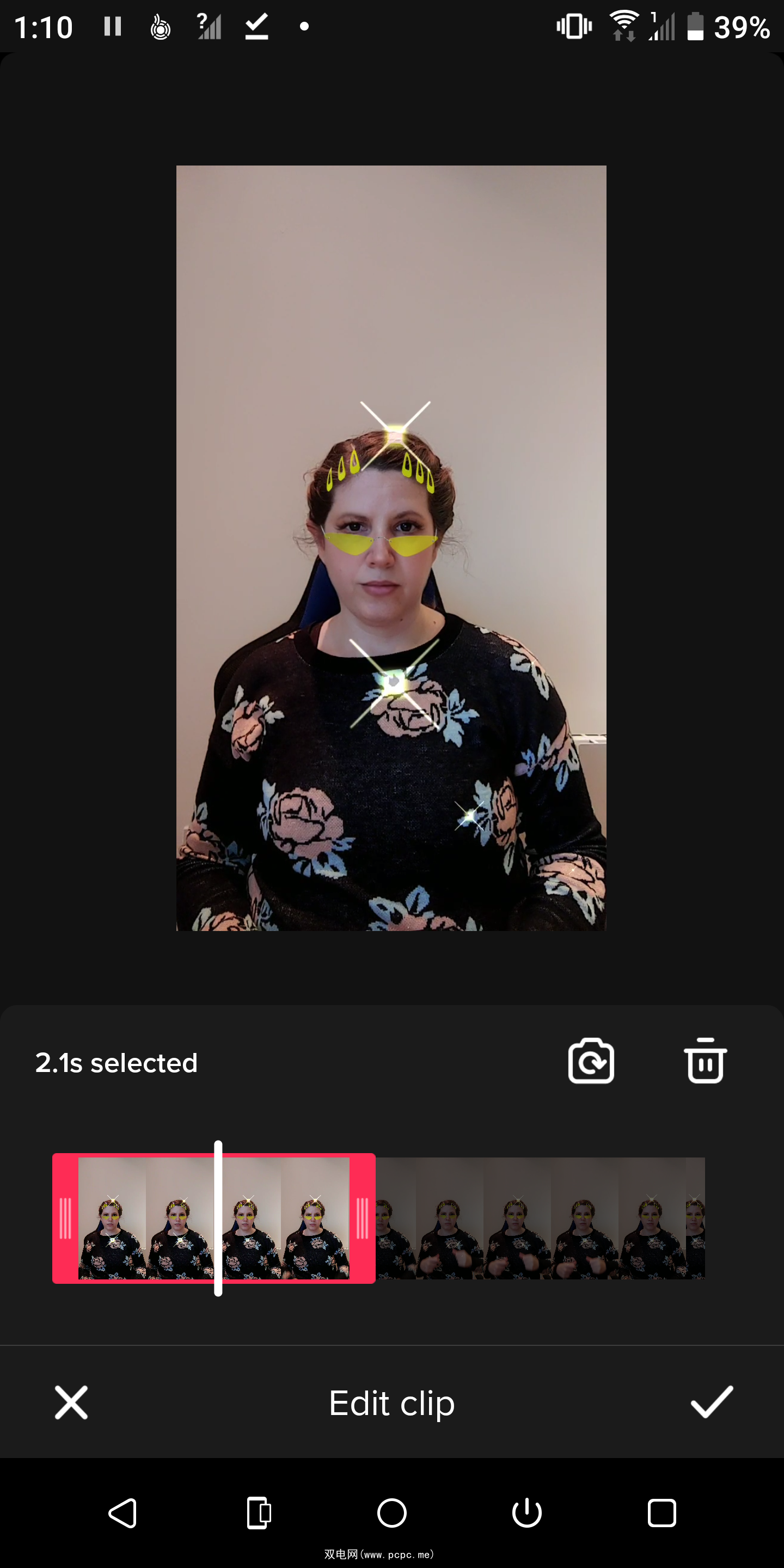Screen dimensions: 784x1568
Task: Delete the selected clip with trash icon
Action: pos(705,1061)
